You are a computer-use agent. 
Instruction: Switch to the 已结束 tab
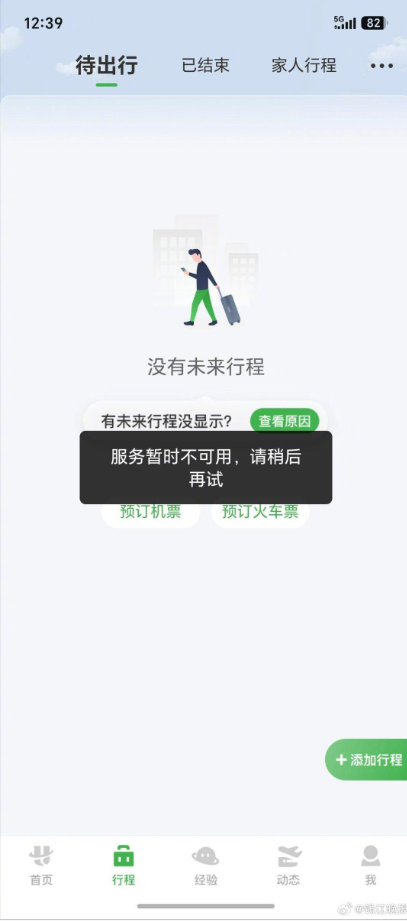(205, 65)
